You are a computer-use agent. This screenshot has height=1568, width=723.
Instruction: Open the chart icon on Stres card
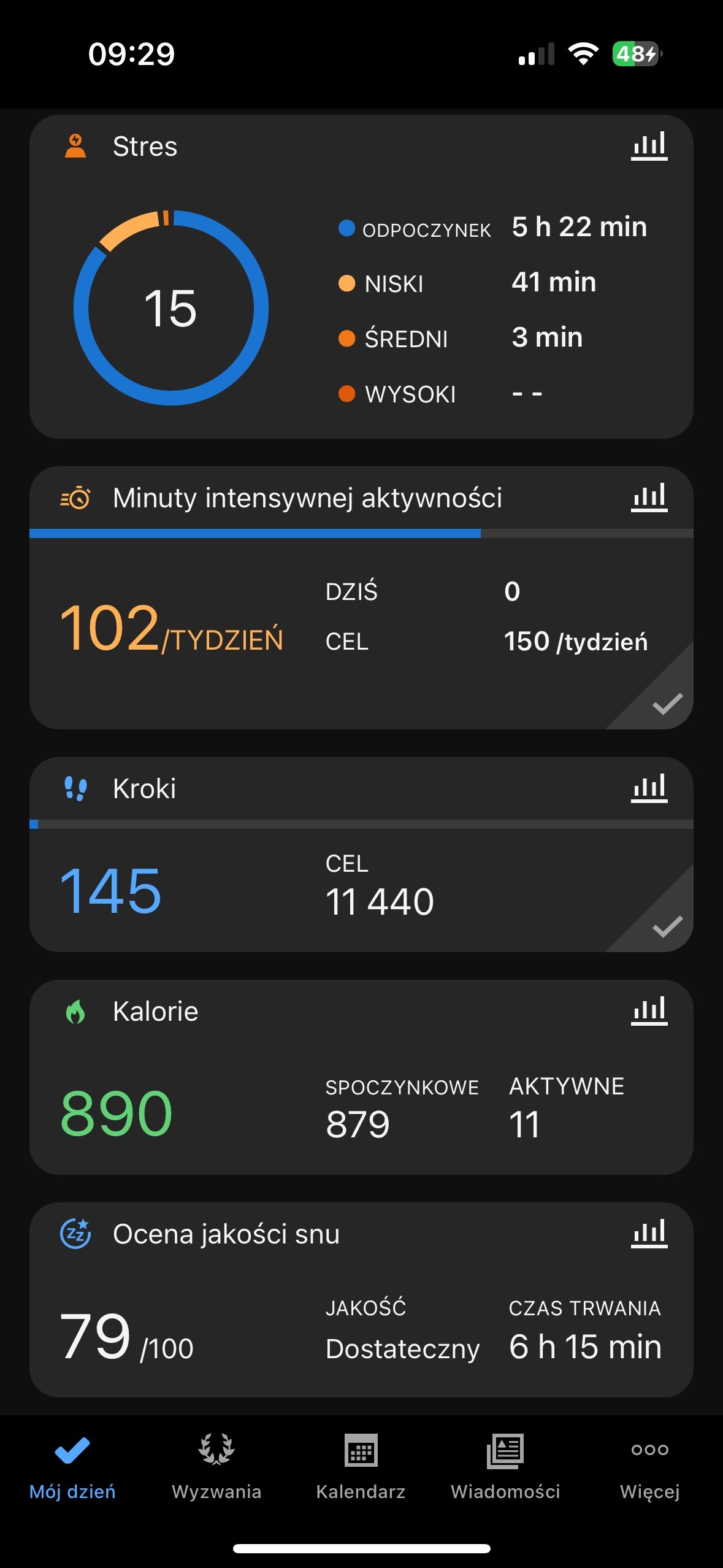coord(649,146)
